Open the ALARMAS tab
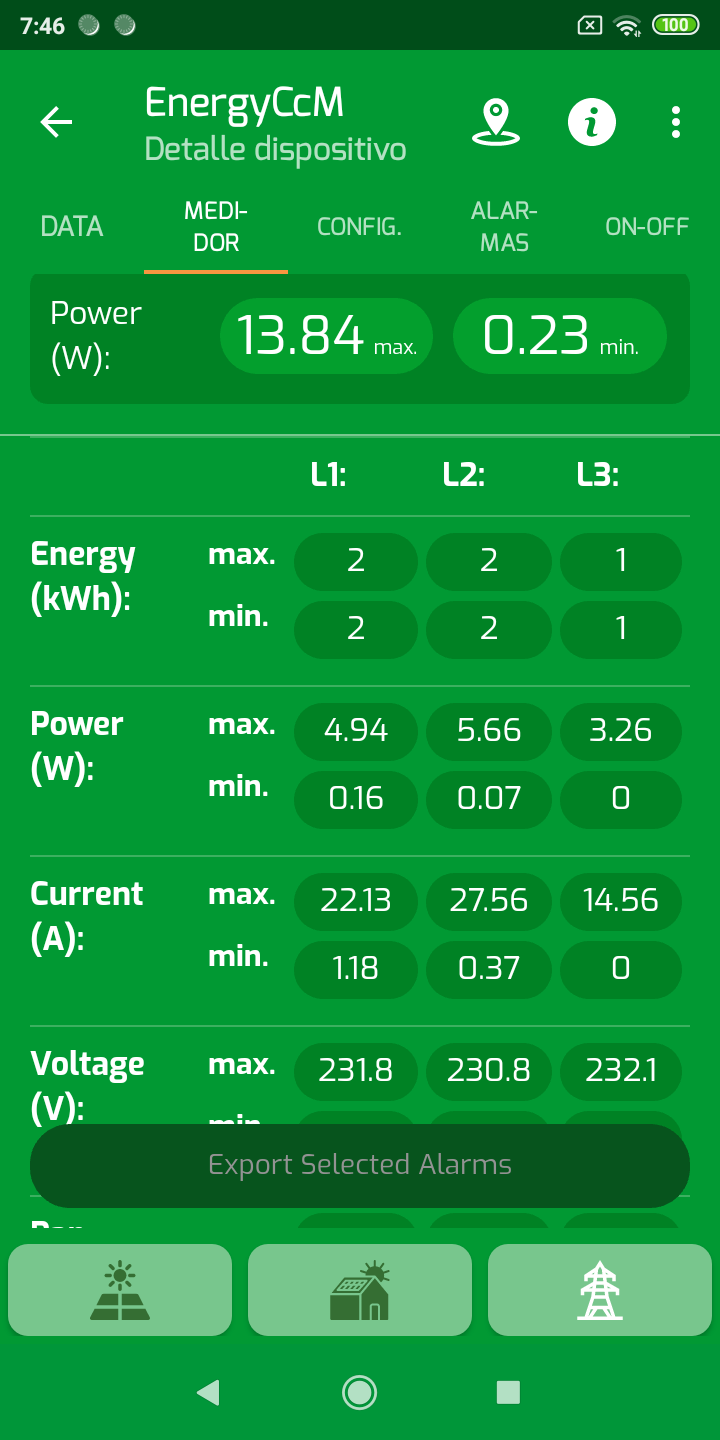Screen dimensions: 720x1440 [x=504, y=227]
